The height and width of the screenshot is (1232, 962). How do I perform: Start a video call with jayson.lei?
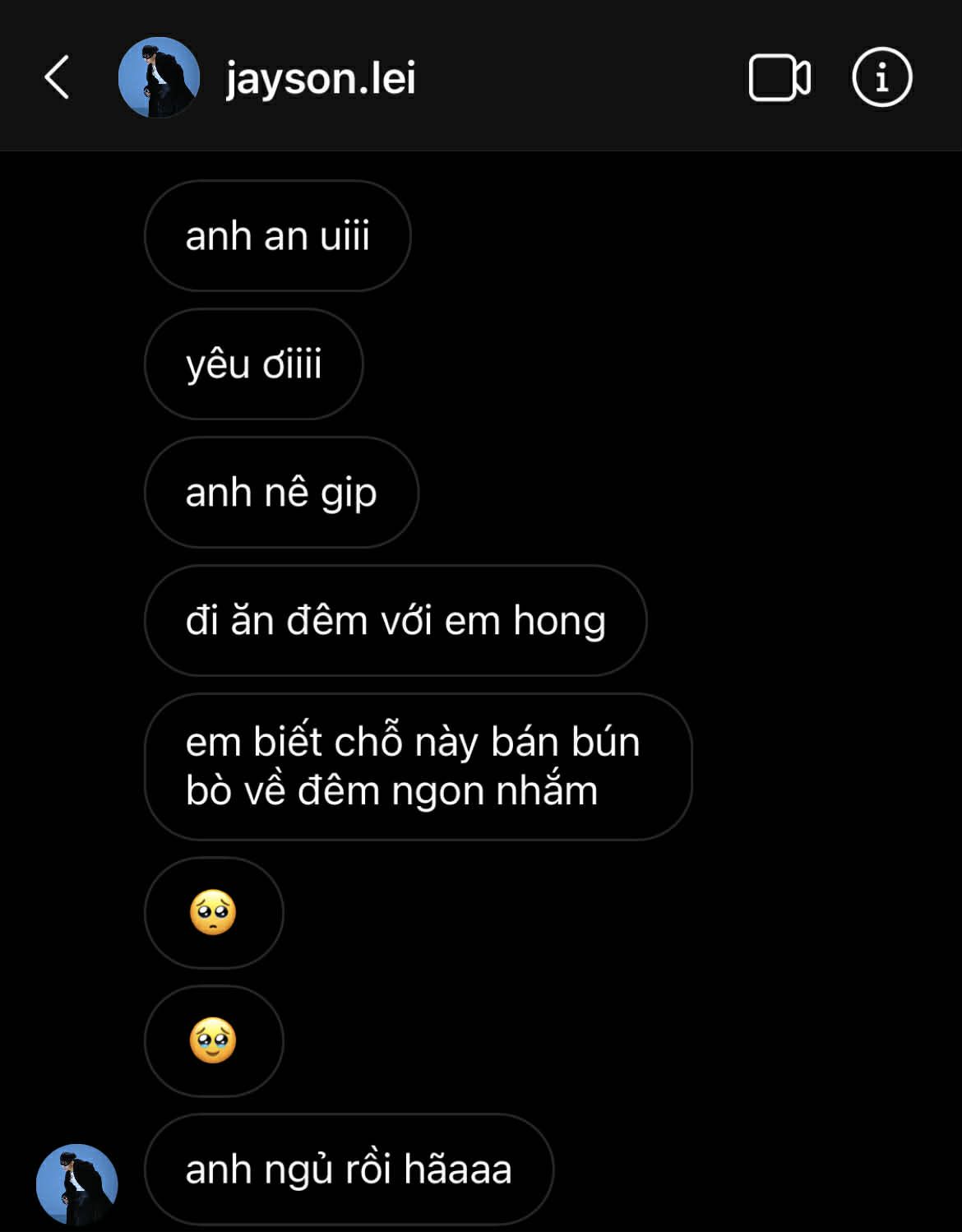(x=779, y=77)
